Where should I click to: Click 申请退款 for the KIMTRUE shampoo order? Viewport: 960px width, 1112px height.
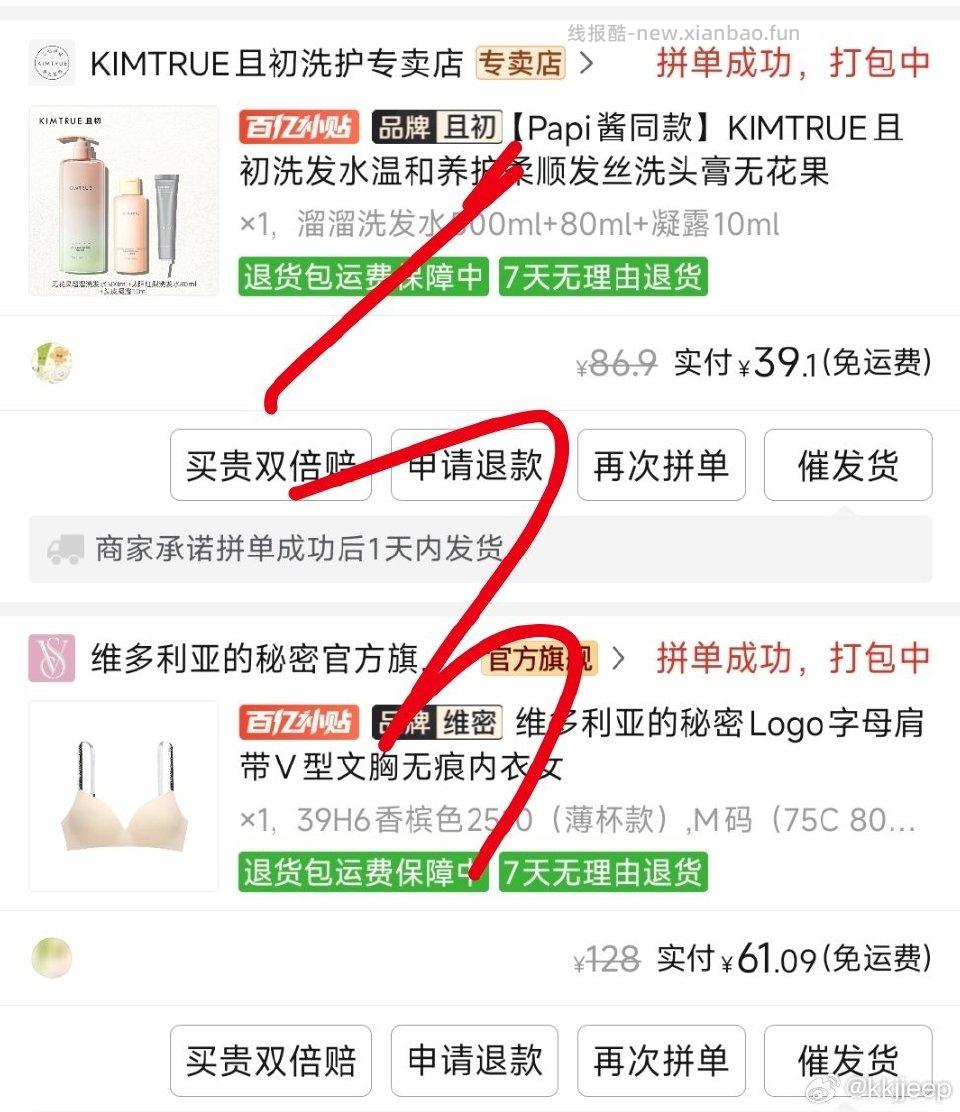pos(473,464)
